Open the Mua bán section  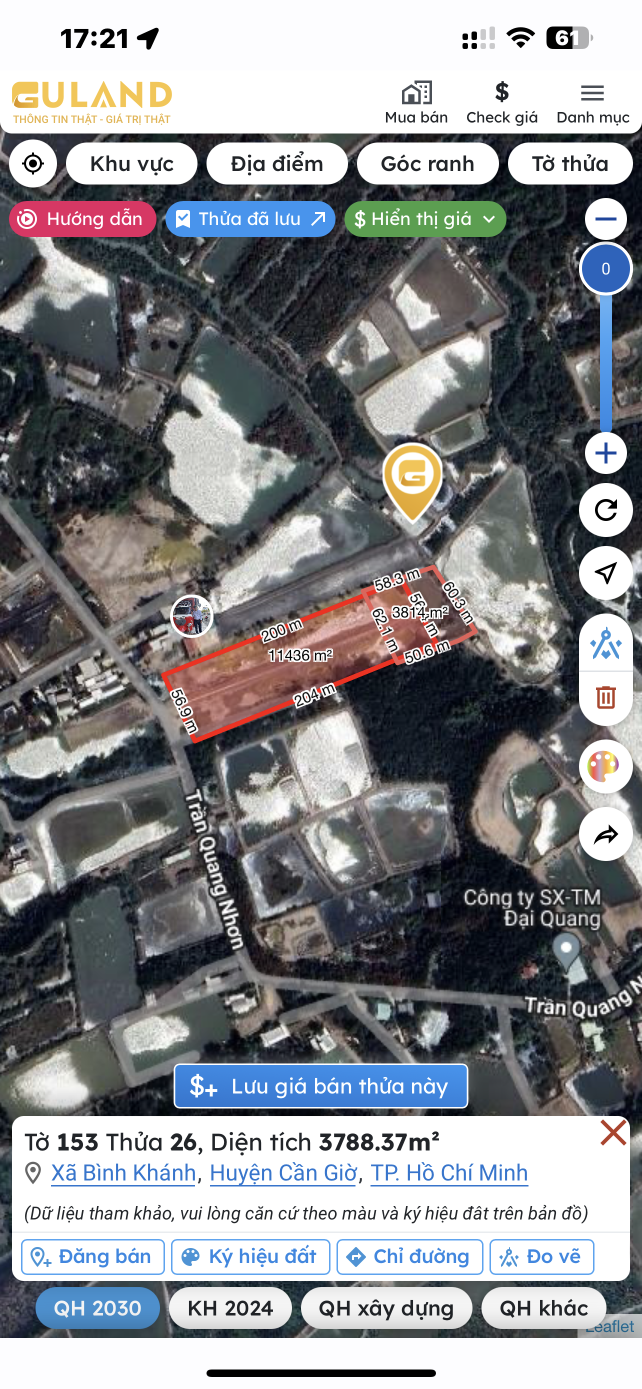tap(416, 103)
